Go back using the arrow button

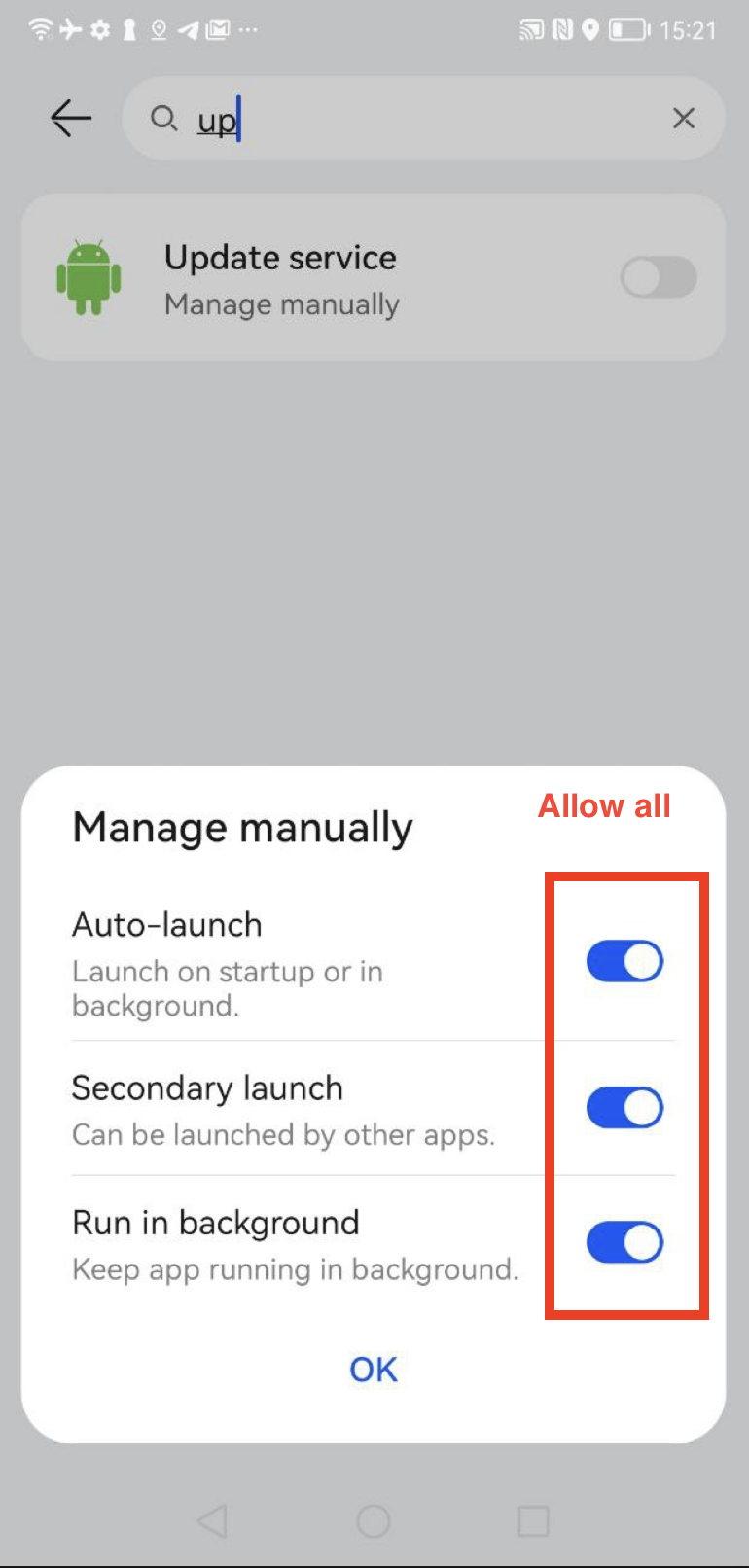coord(69,118)
